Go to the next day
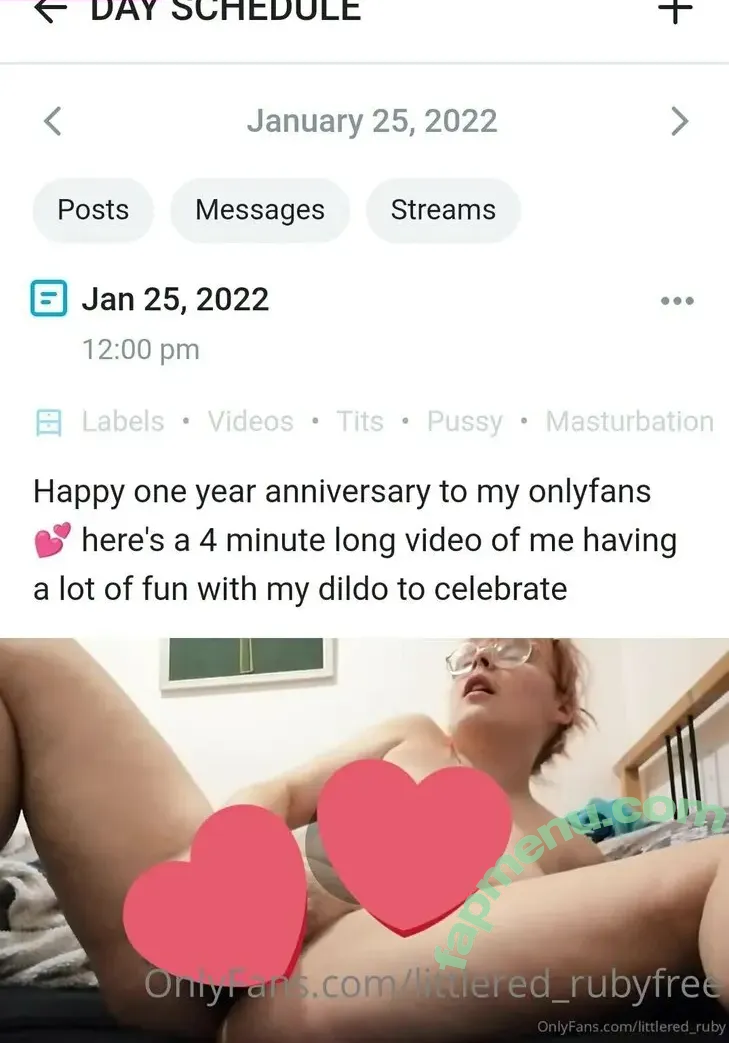The width and height of the screenshot is (729, 1043). (x=679, y=122)
